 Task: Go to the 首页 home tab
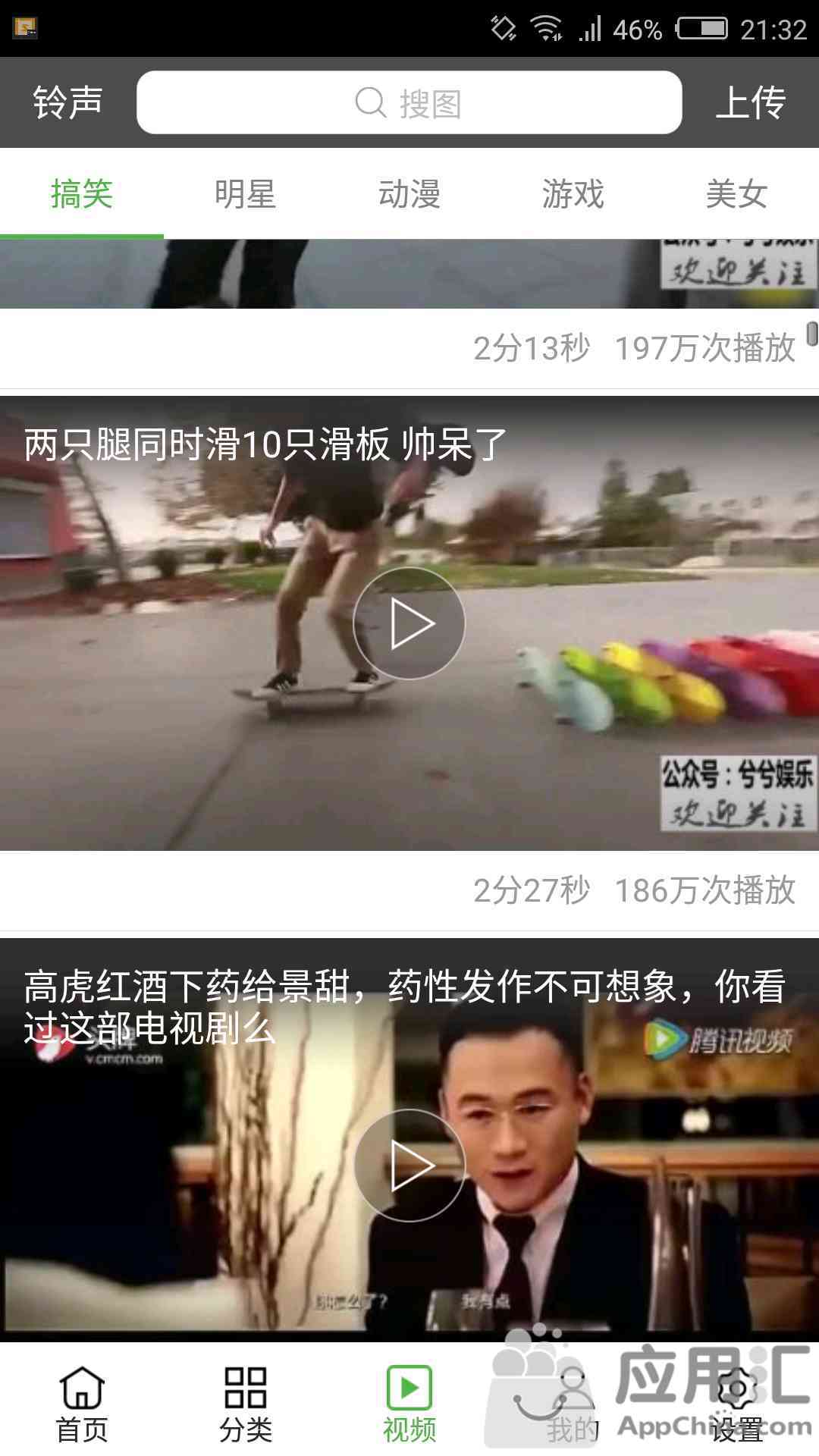pyautogui.click(x=82, y=1404)
